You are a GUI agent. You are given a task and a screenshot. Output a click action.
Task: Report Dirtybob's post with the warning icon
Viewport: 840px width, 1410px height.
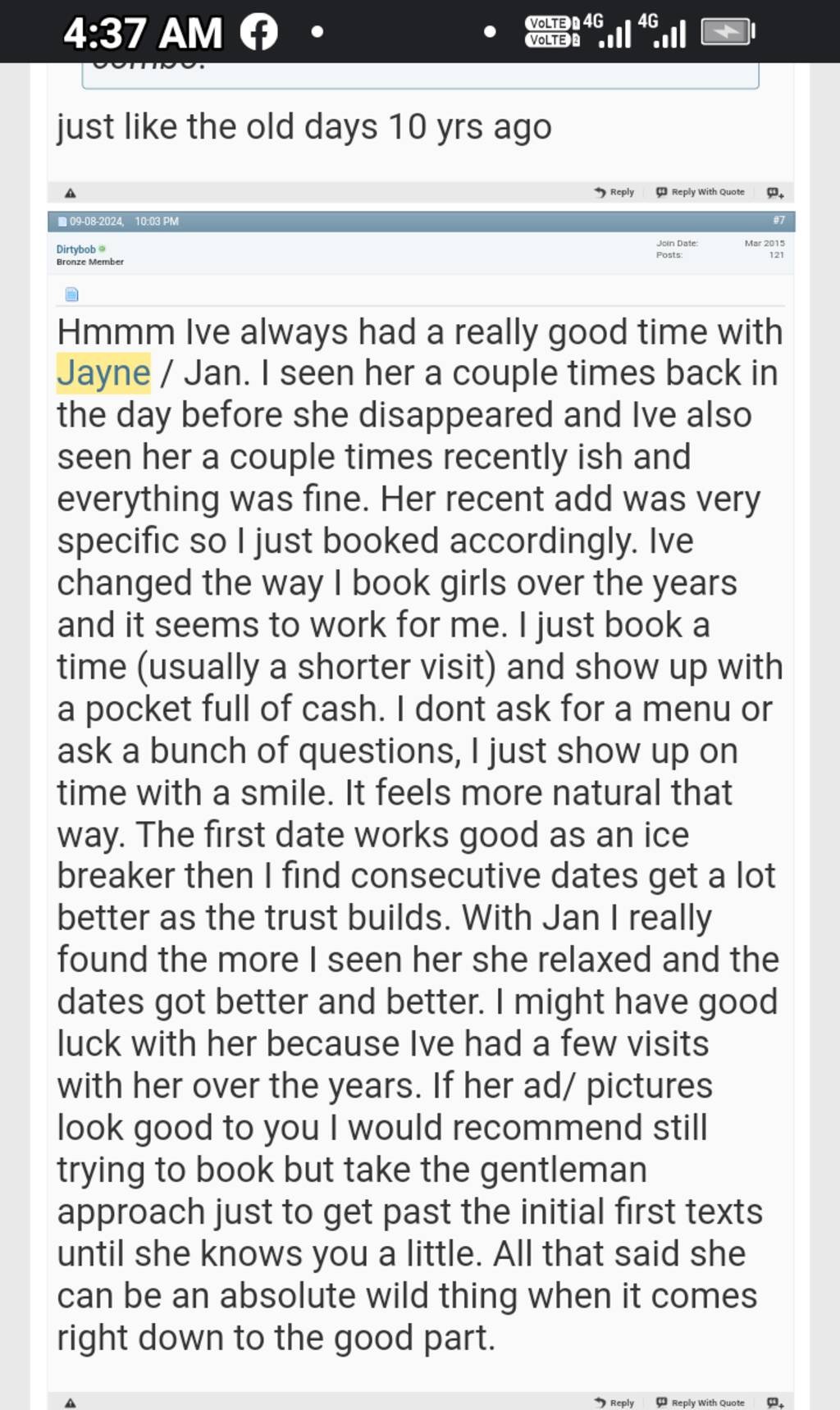pyautogui.click(x=71, y=1403)
